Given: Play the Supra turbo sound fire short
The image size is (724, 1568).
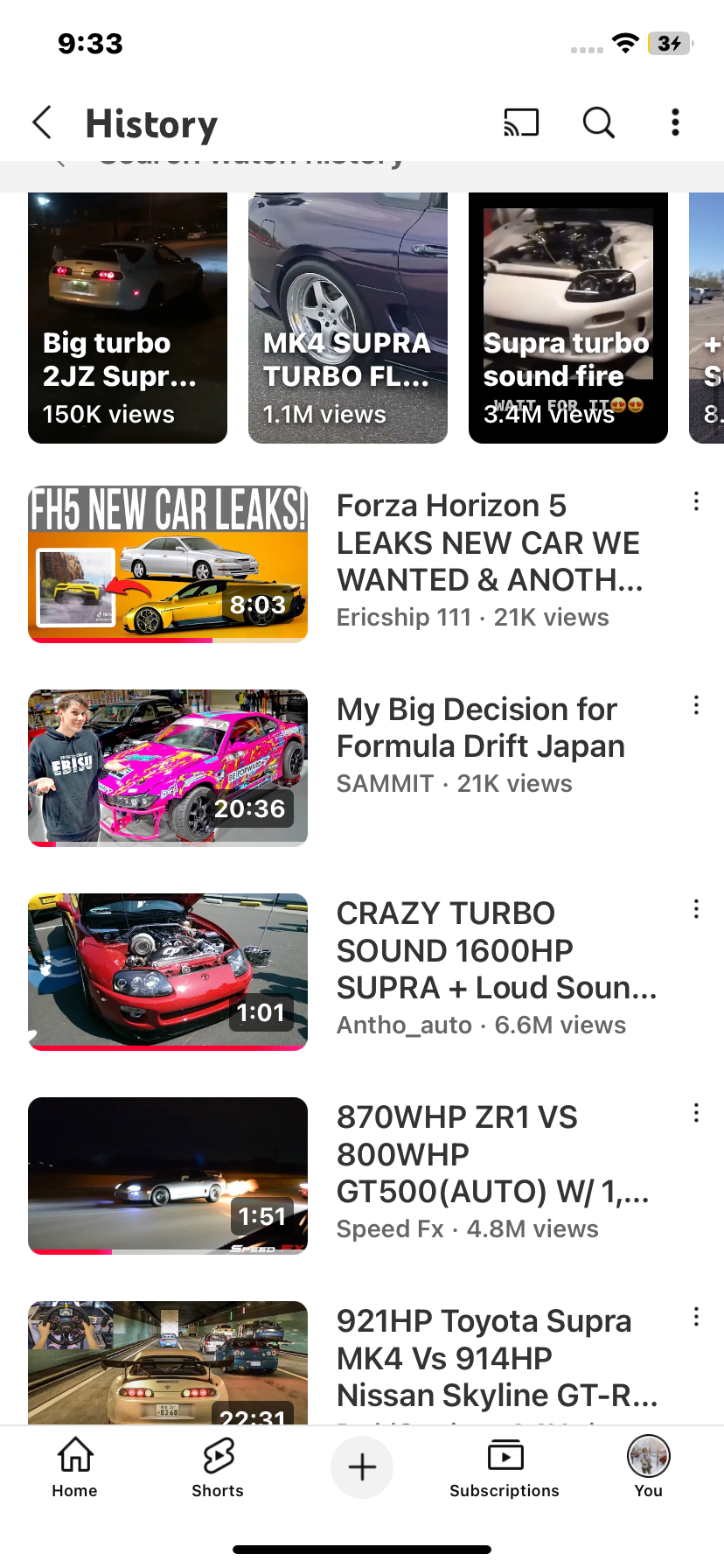Looking at the screenshot, I should [568, 318].
